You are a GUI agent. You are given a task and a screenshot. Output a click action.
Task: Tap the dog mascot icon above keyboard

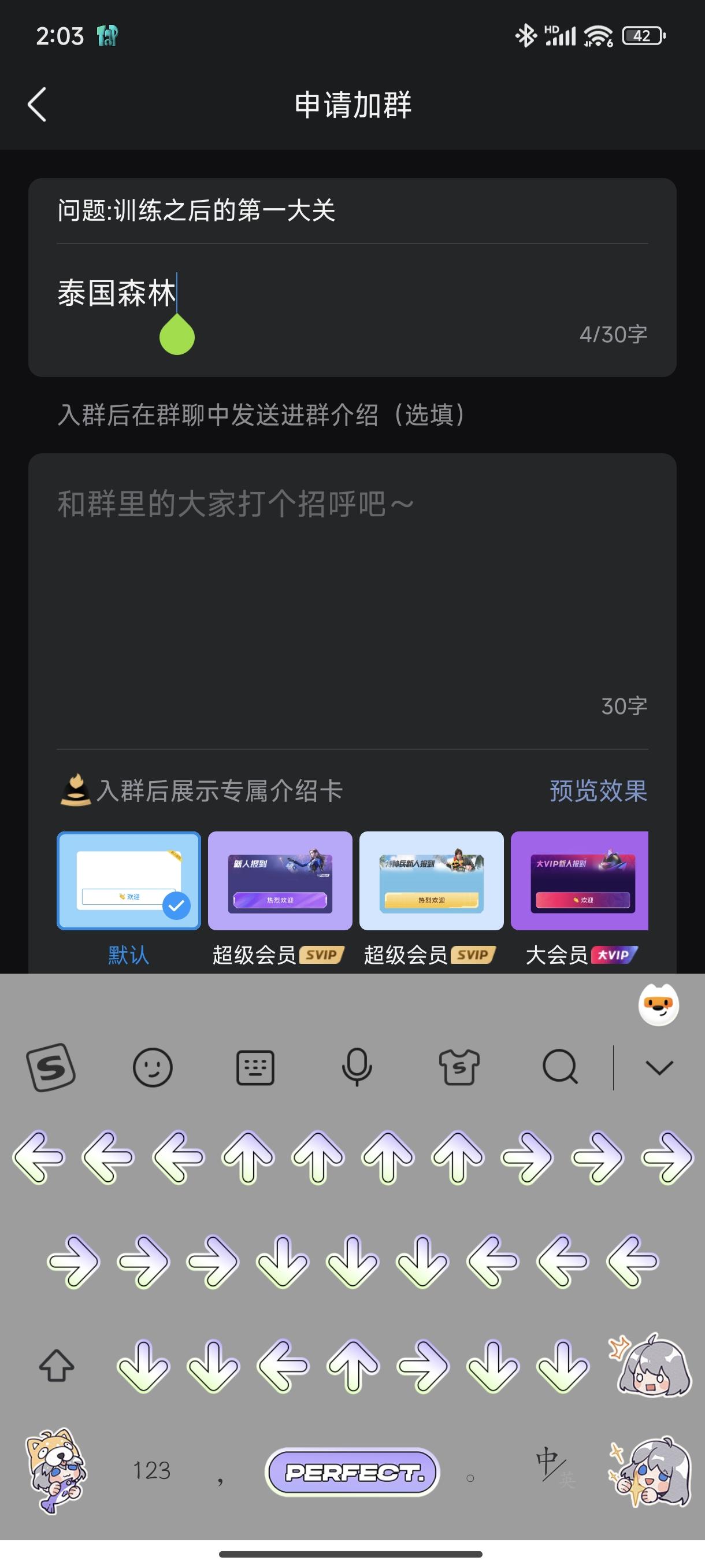tap(659, 1004)
